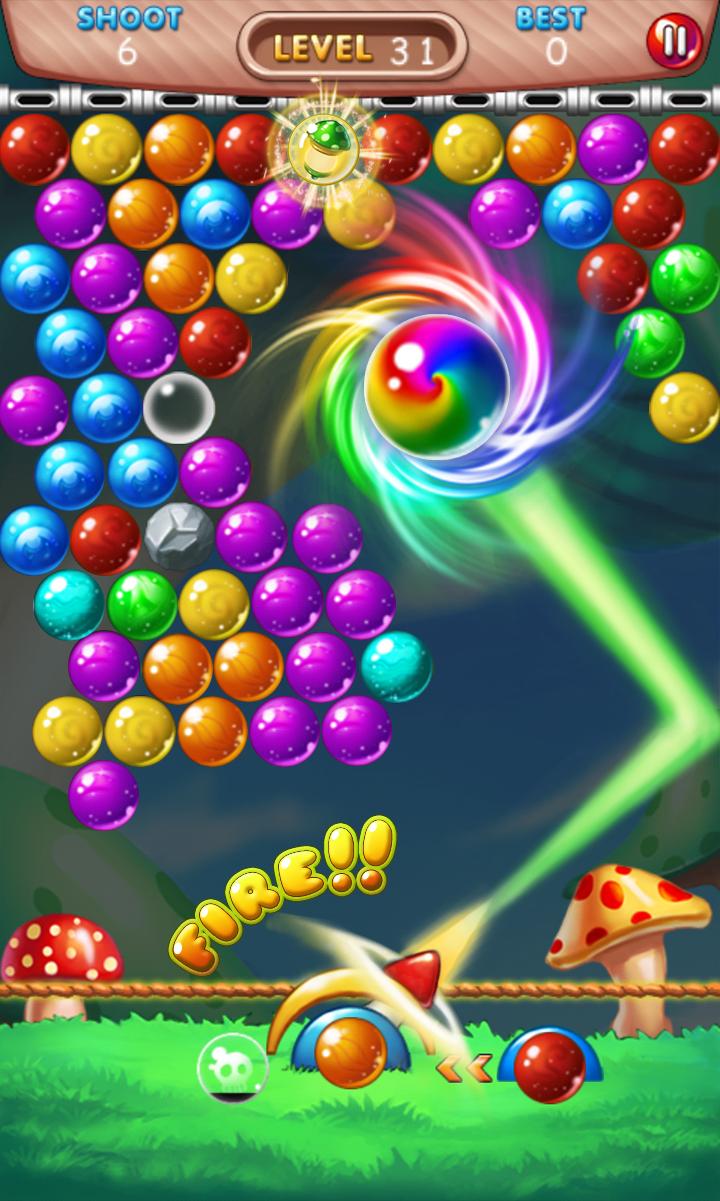The image size is (720, 1201).
Task: Tap the orange bubble in the shooter
Action: [x=350, y=1053]
